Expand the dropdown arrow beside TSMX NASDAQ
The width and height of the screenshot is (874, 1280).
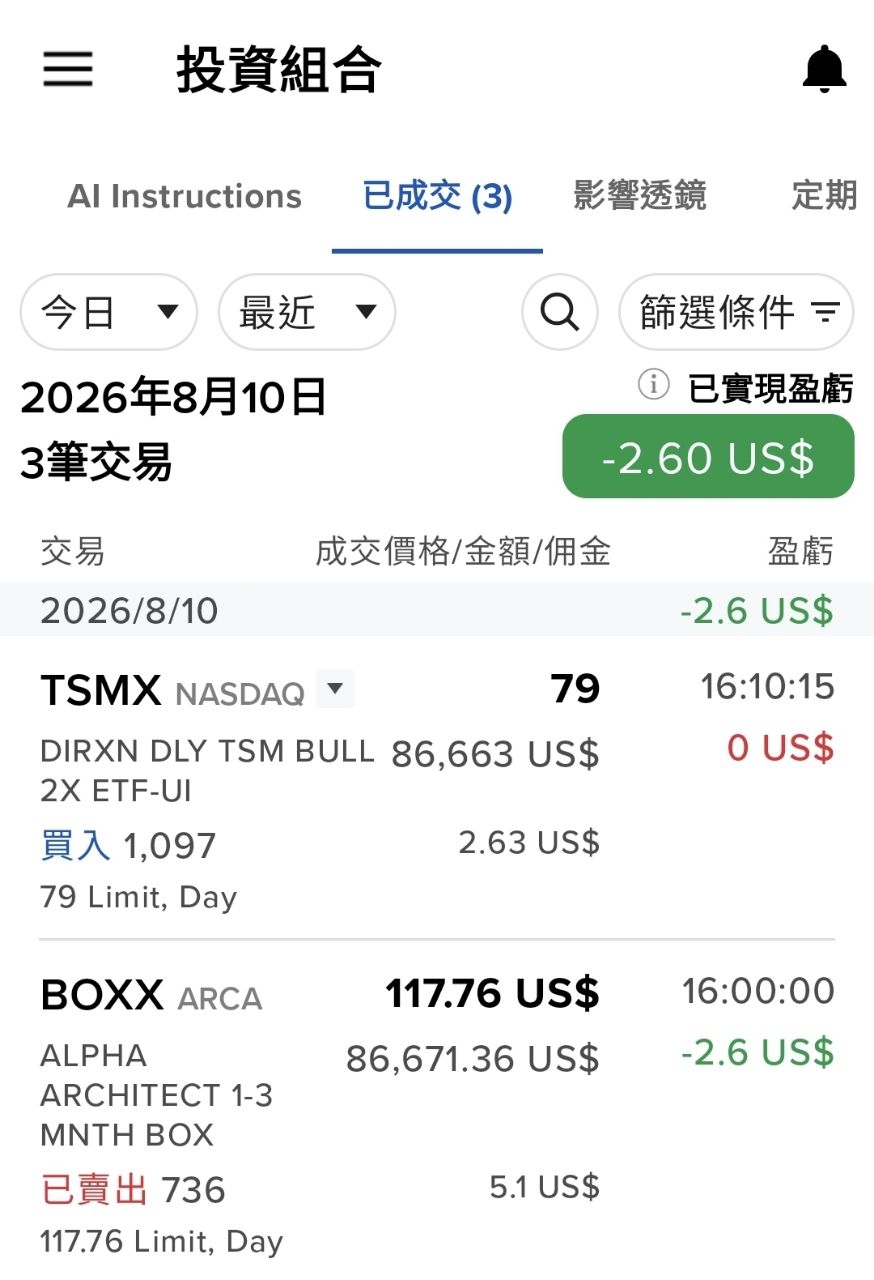(x=335, y=688)
